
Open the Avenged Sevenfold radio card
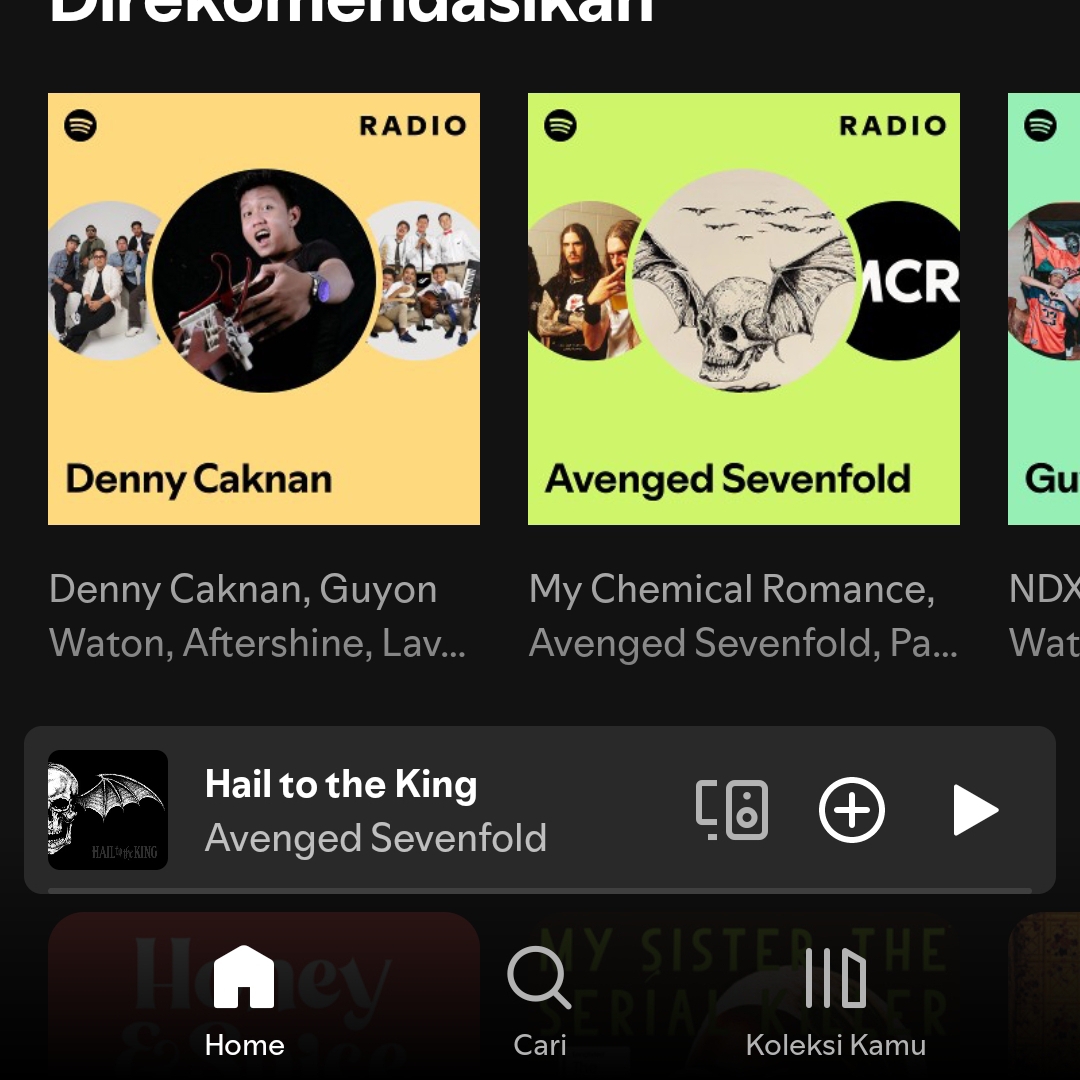743,308
